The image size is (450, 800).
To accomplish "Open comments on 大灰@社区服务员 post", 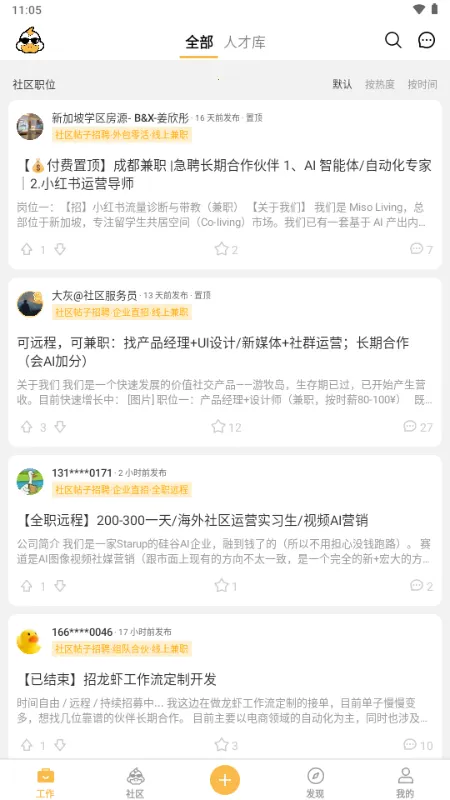I will click(x=410, y=427).
